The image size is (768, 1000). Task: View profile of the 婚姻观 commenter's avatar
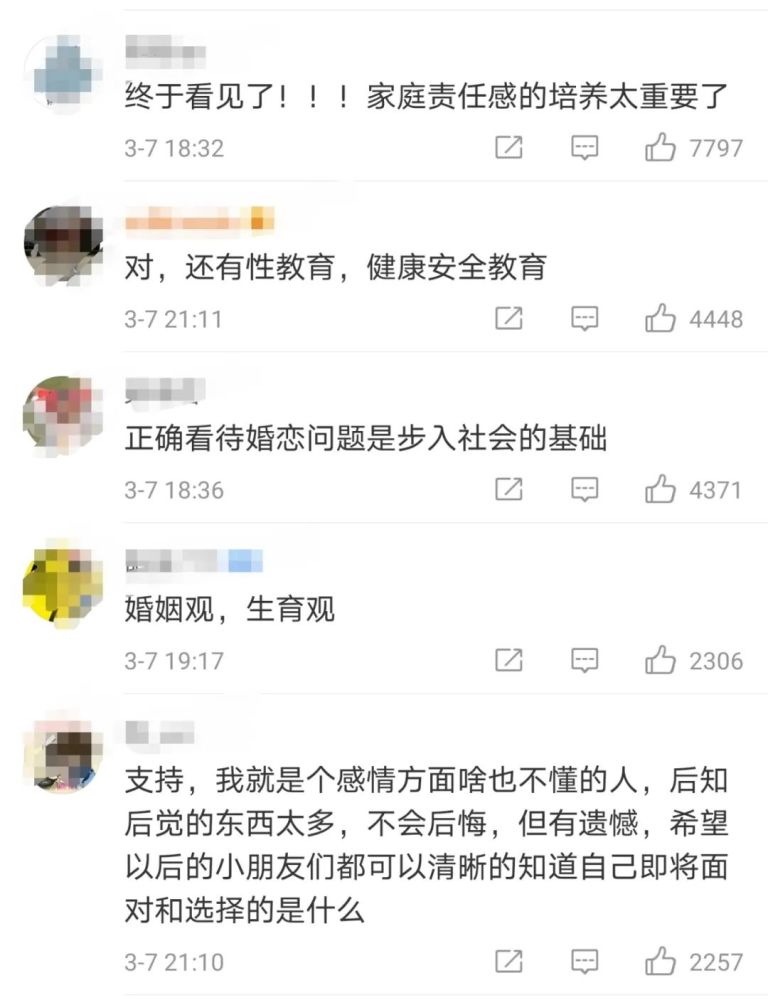coord(62,585)
